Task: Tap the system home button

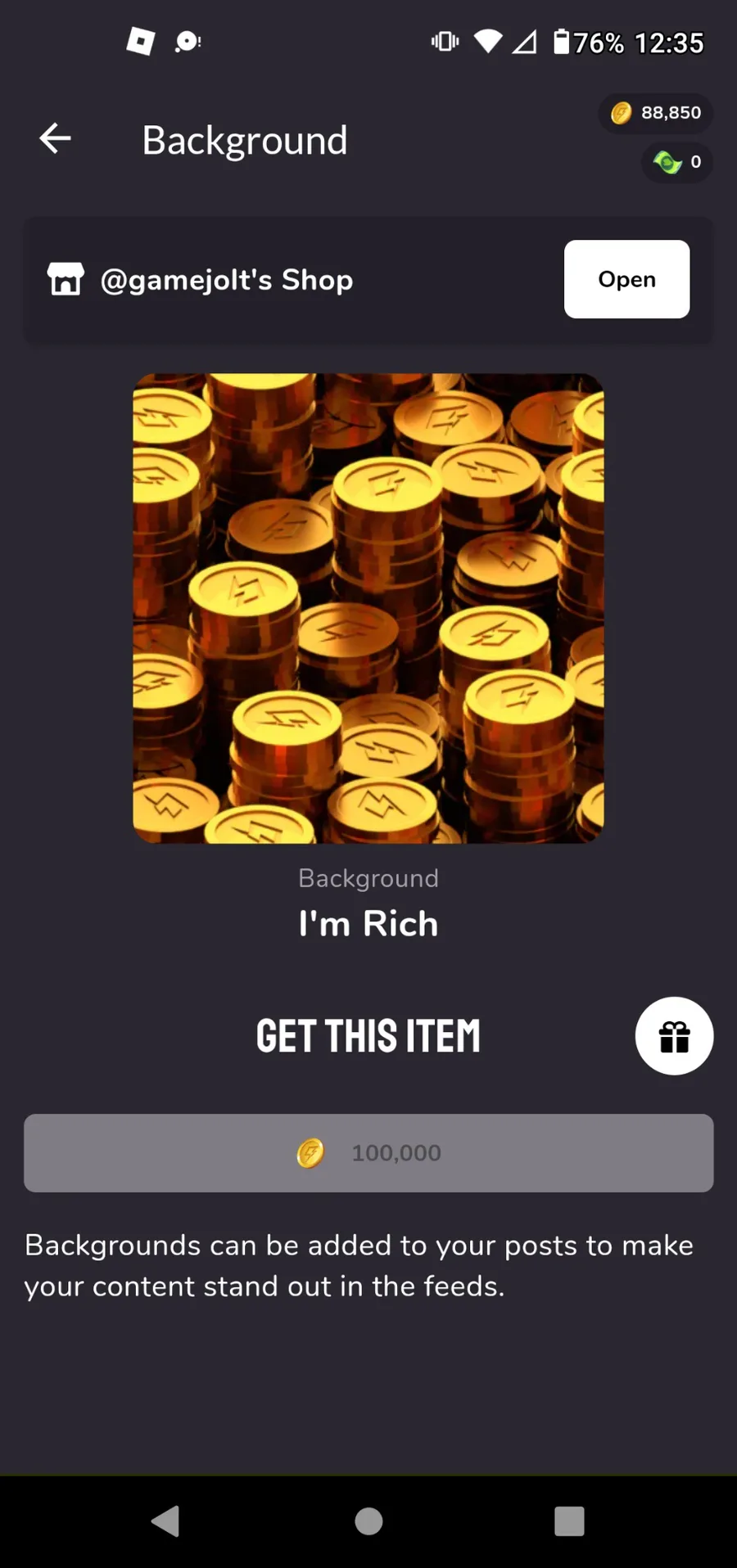Action: click(x=368, y=1521)
